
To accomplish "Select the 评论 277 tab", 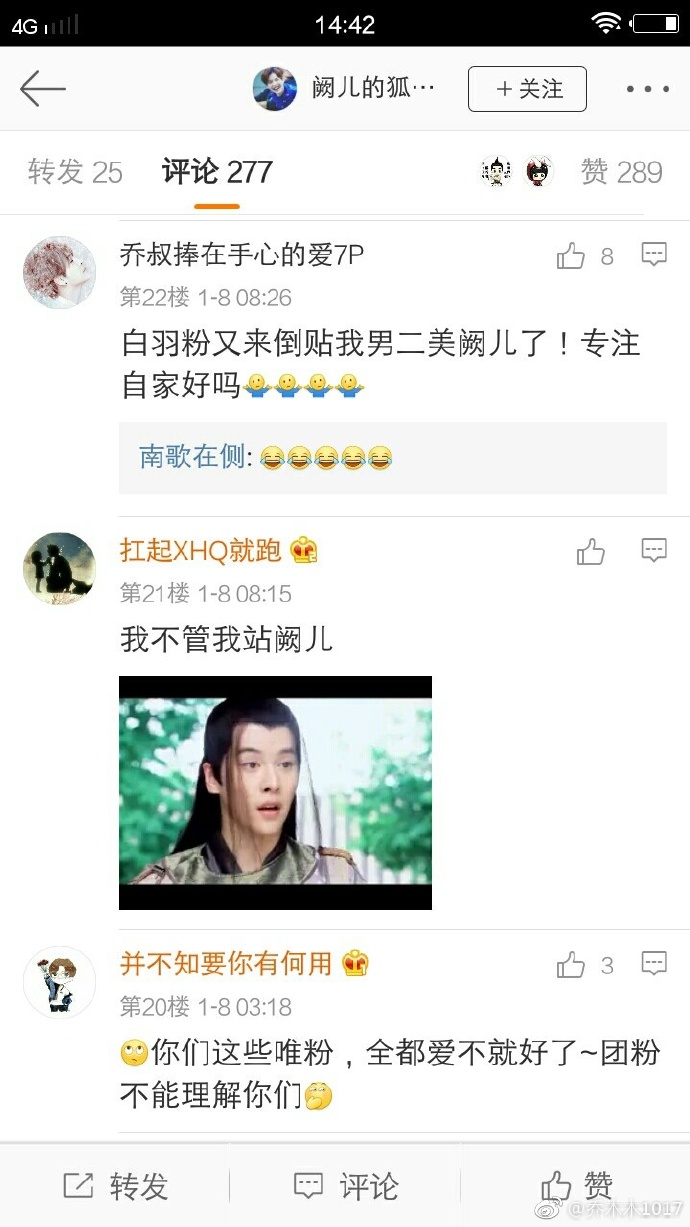I will click(217, 172).
